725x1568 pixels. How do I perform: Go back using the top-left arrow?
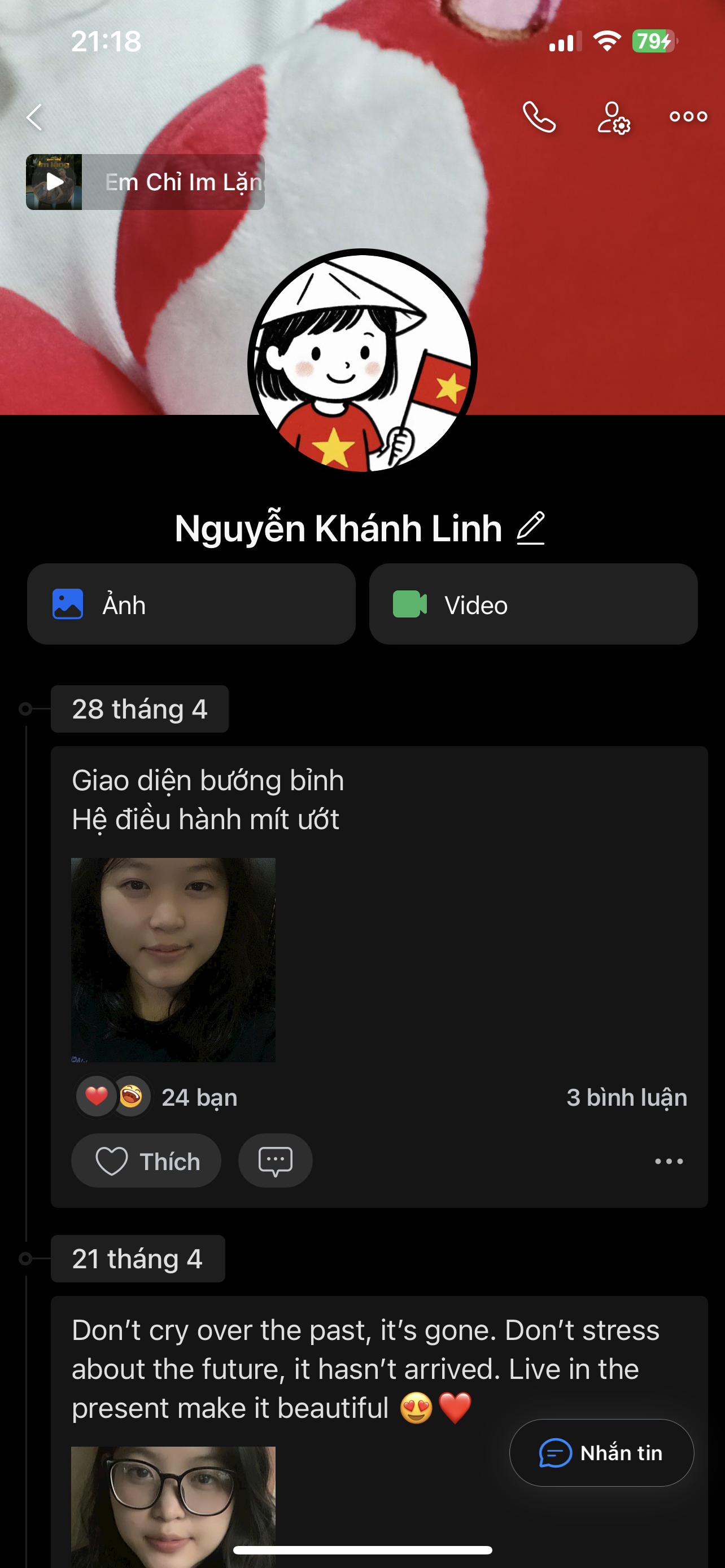click(x=34, y=117)
